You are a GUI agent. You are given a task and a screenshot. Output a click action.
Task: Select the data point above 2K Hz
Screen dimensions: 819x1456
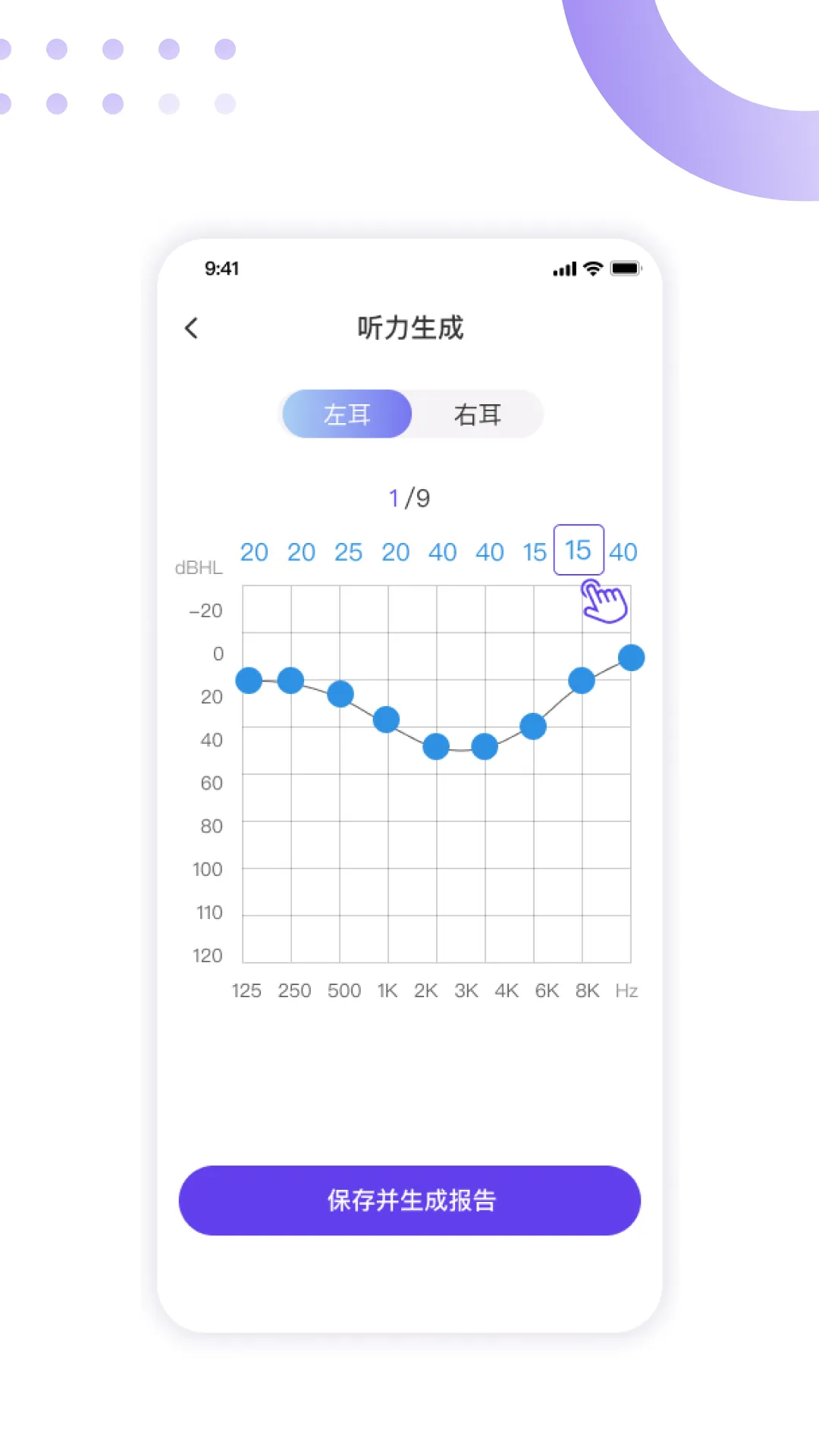click(x=435, y=748)
